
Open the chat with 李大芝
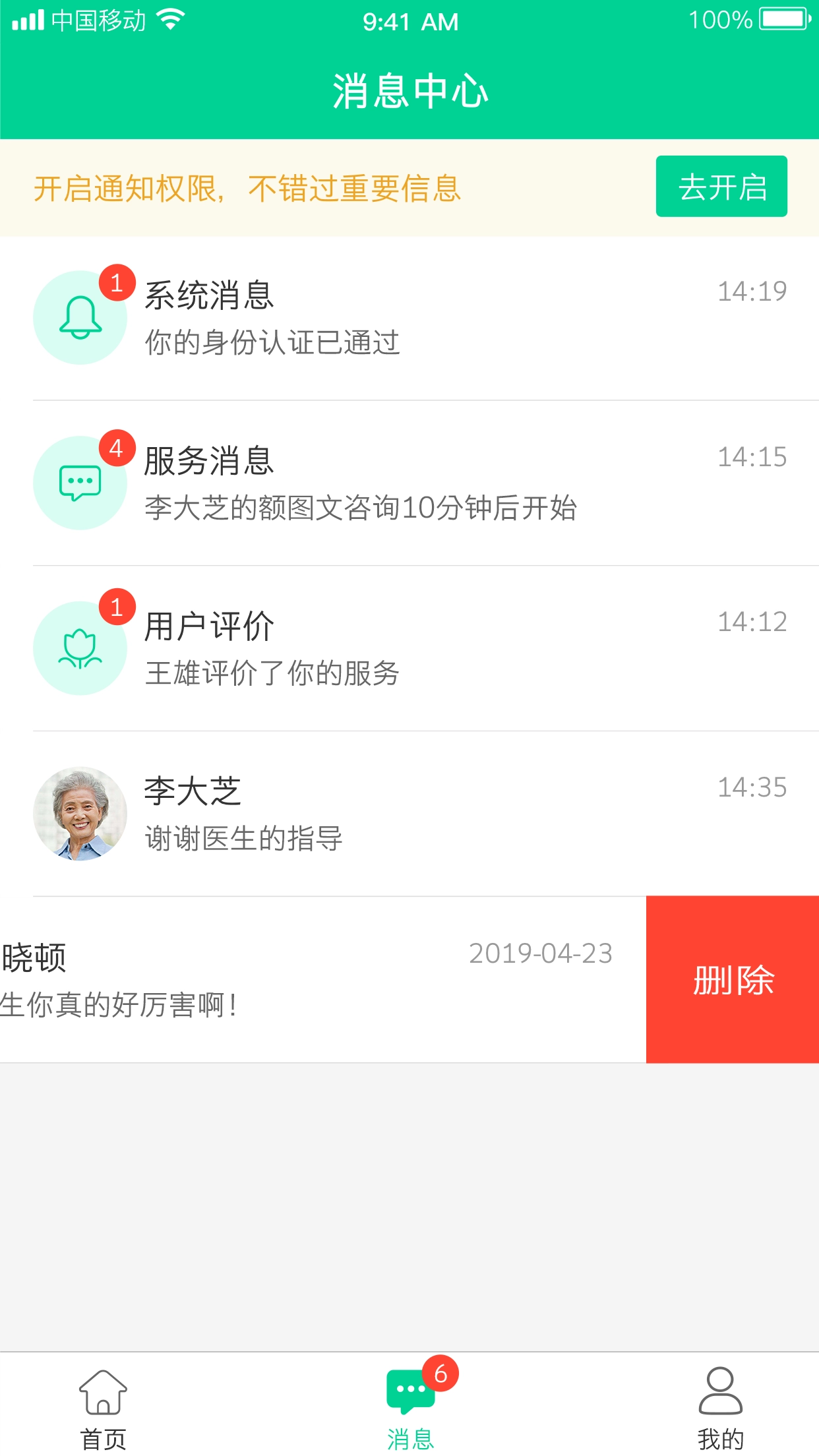point(330,814)
